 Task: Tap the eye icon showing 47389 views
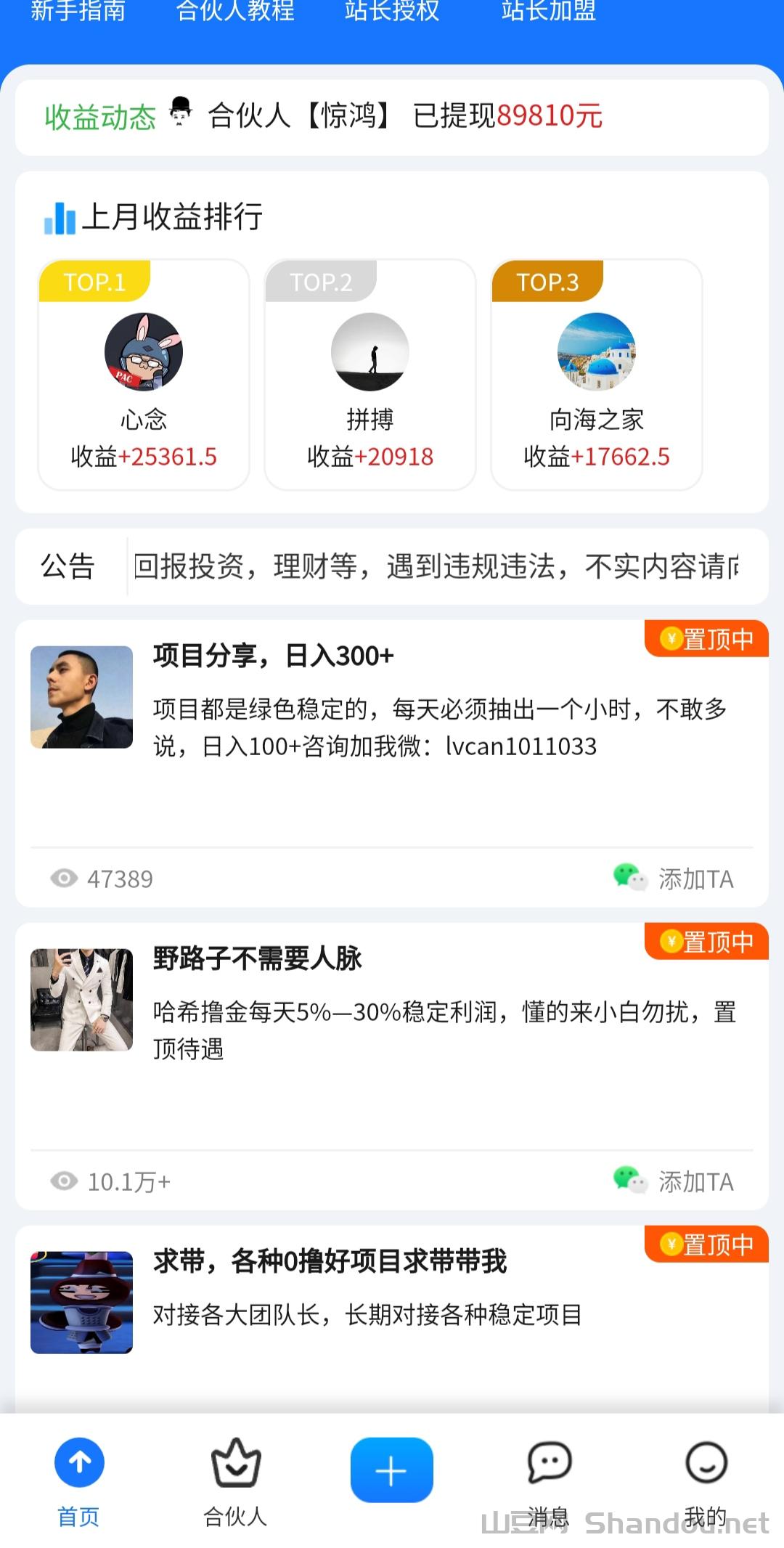(65, 879)
